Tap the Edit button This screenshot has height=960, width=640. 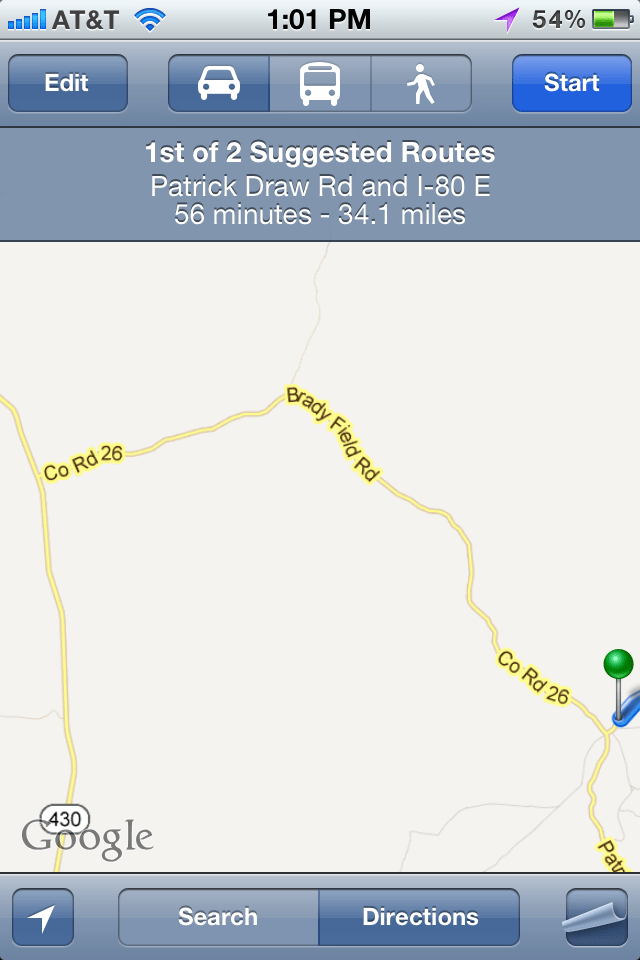(x=67, y=83)
